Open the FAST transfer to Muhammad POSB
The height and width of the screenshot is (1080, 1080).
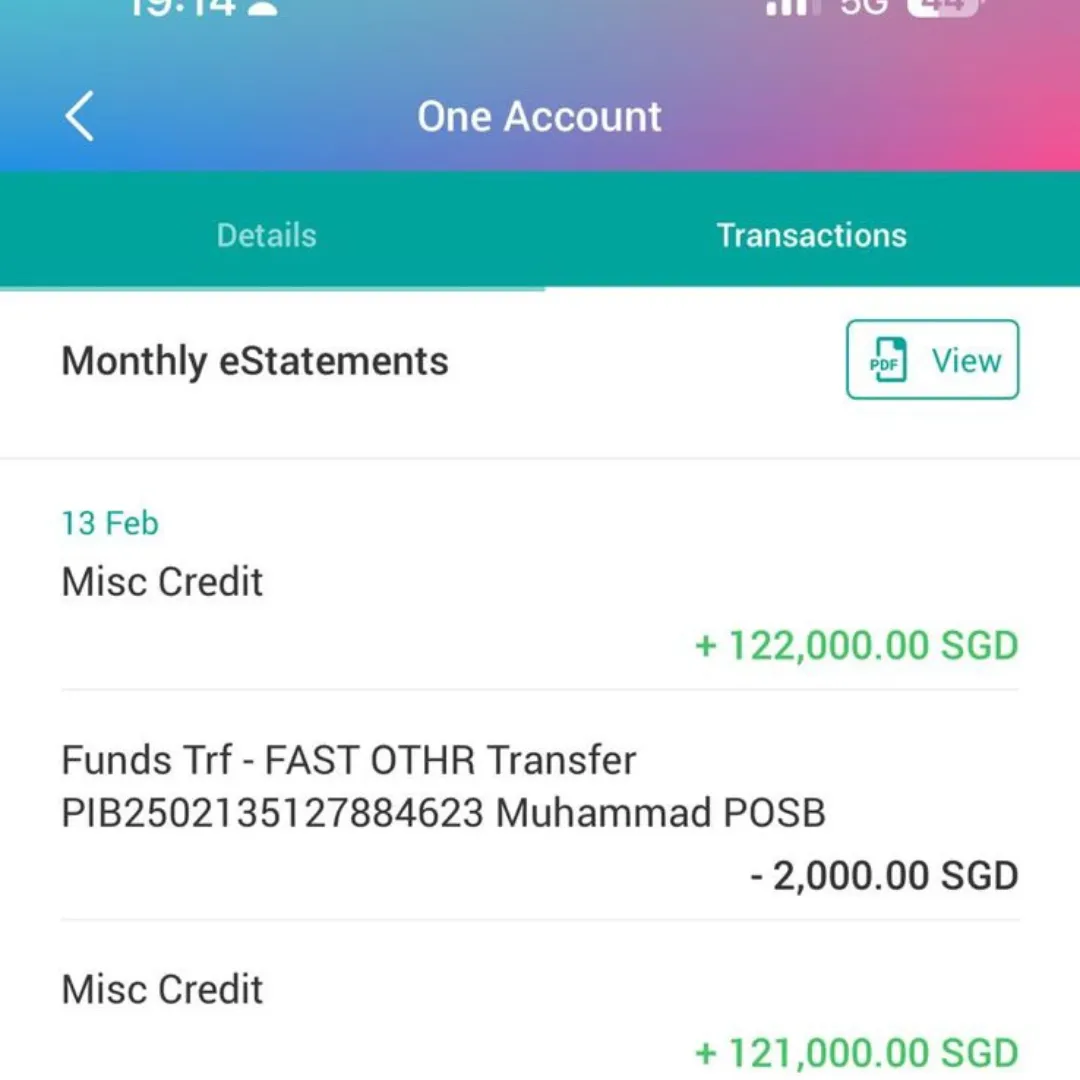tap(540, 815)
